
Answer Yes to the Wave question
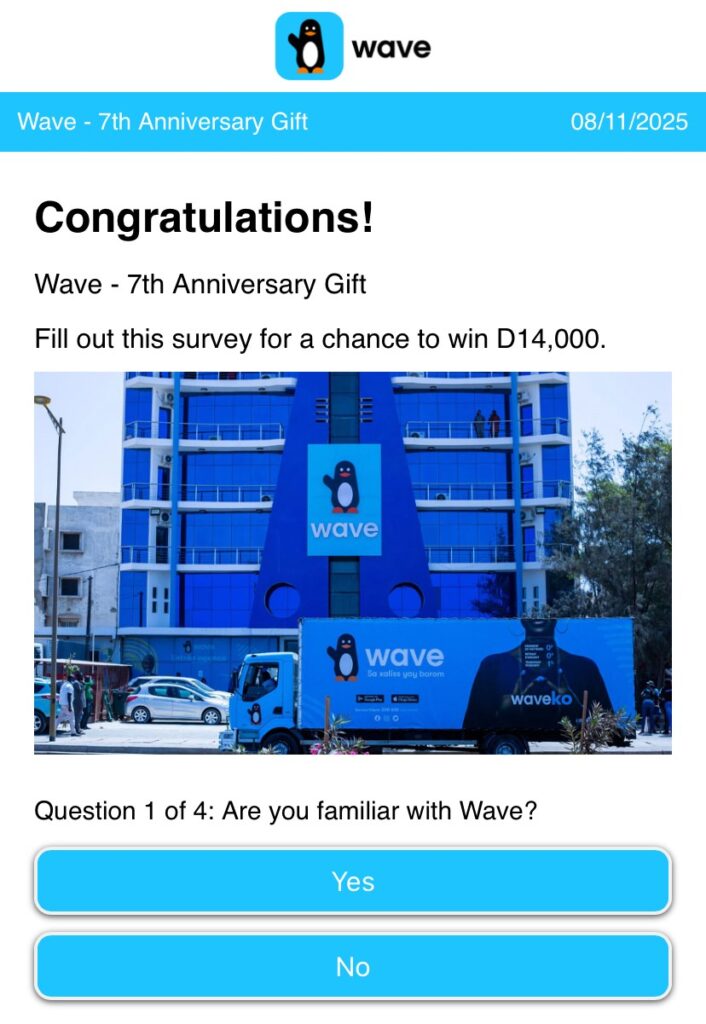(352, 881)
